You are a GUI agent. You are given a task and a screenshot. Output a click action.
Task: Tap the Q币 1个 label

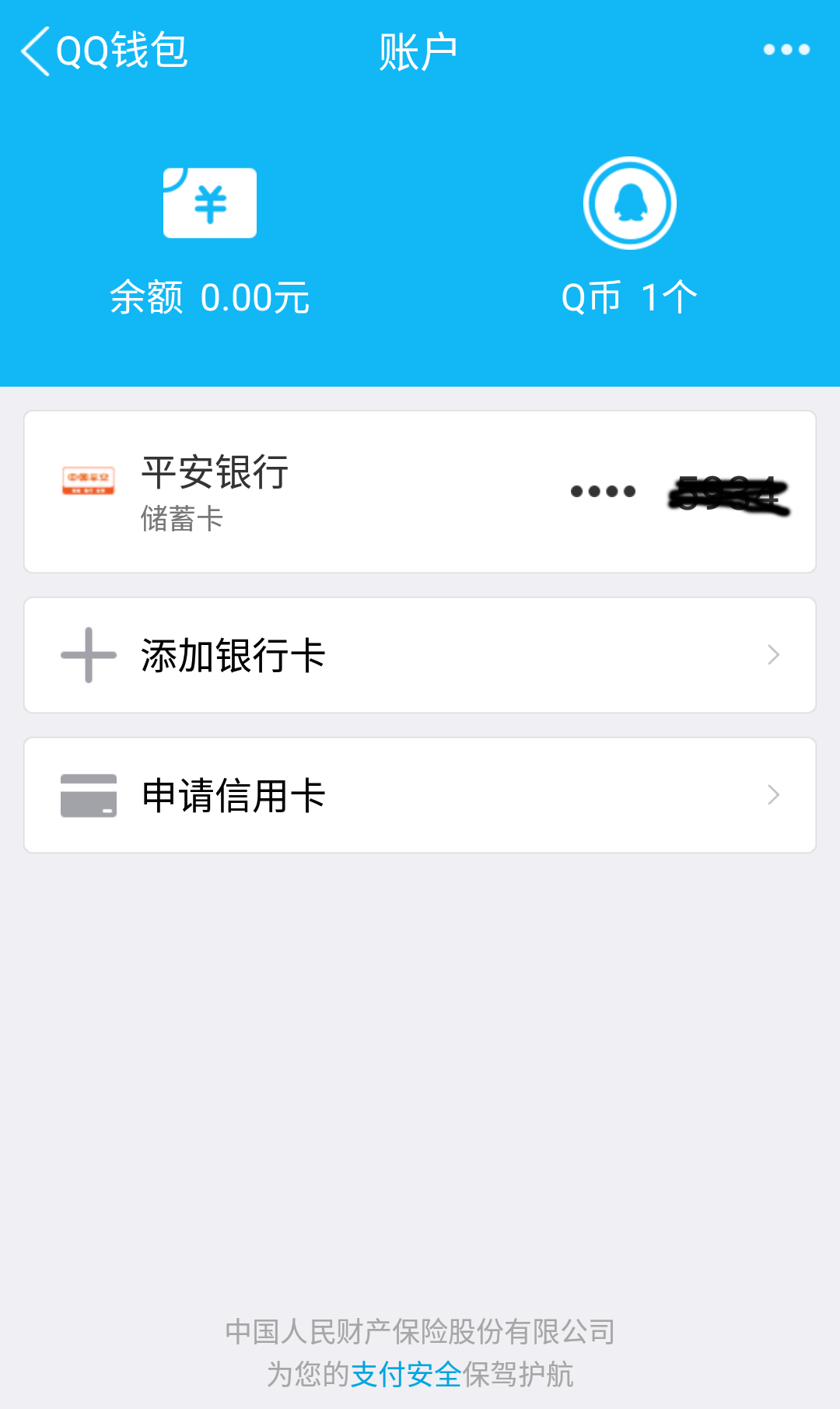630,298
